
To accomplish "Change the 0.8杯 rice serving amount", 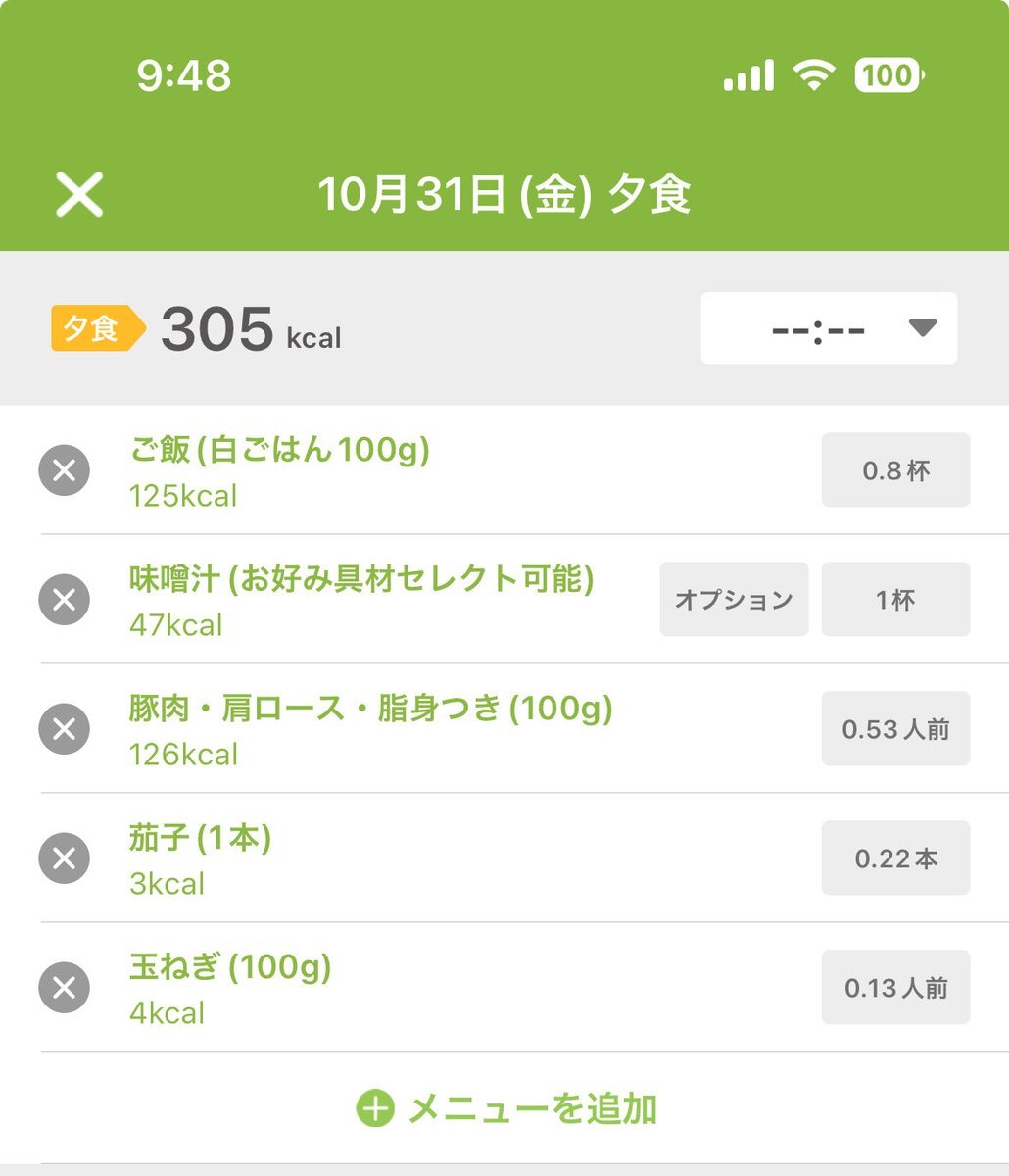I will coord(895,470).
